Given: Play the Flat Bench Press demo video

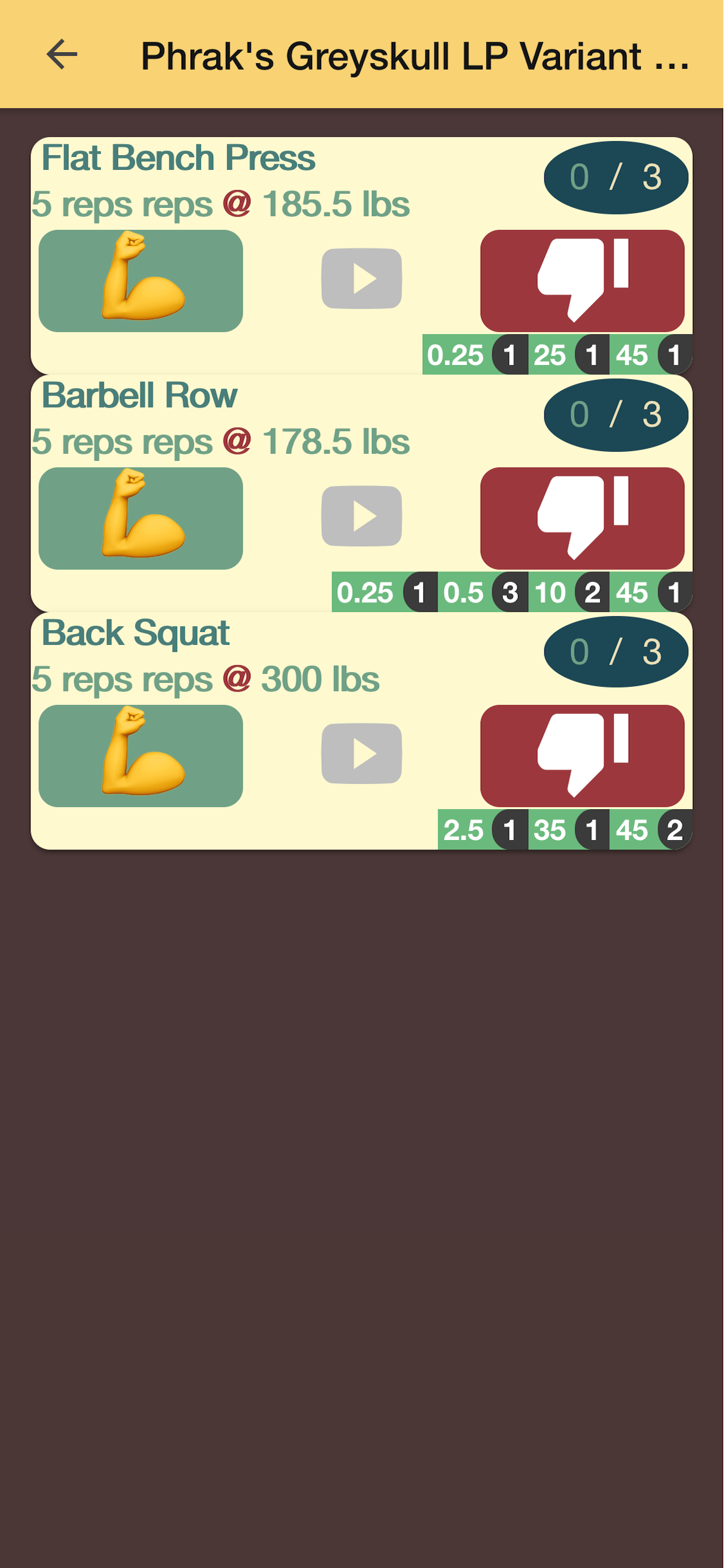Looking at the screenshot, I should pyautogui.click(x=362, y=279).
